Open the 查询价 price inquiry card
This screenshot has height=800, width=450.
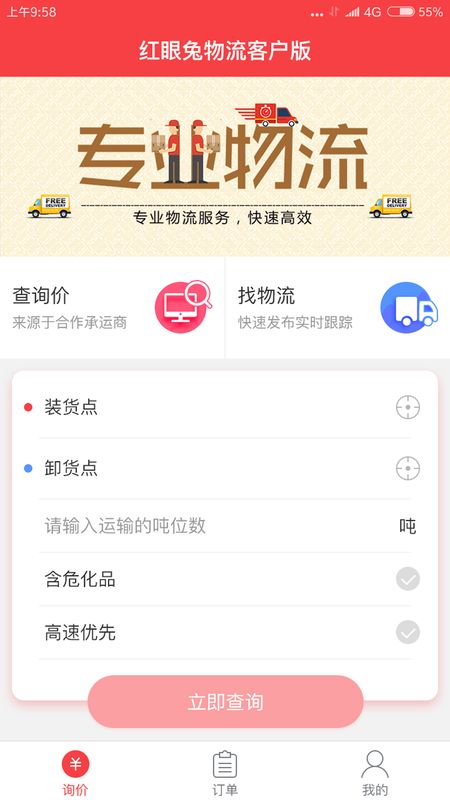[x=112, y=307]
